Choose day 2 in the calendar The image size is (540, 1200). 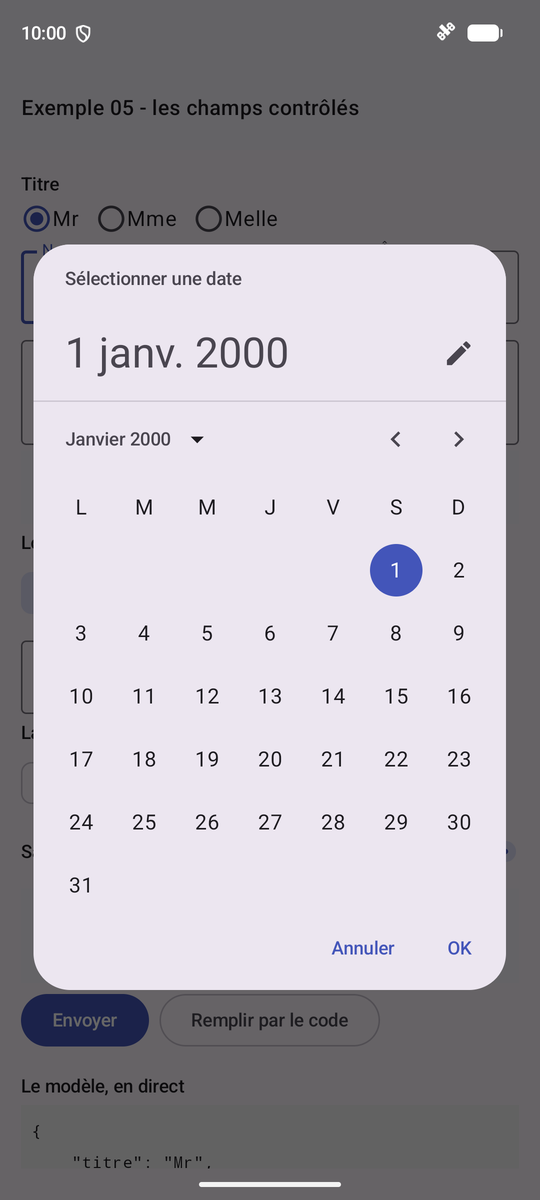459,570
